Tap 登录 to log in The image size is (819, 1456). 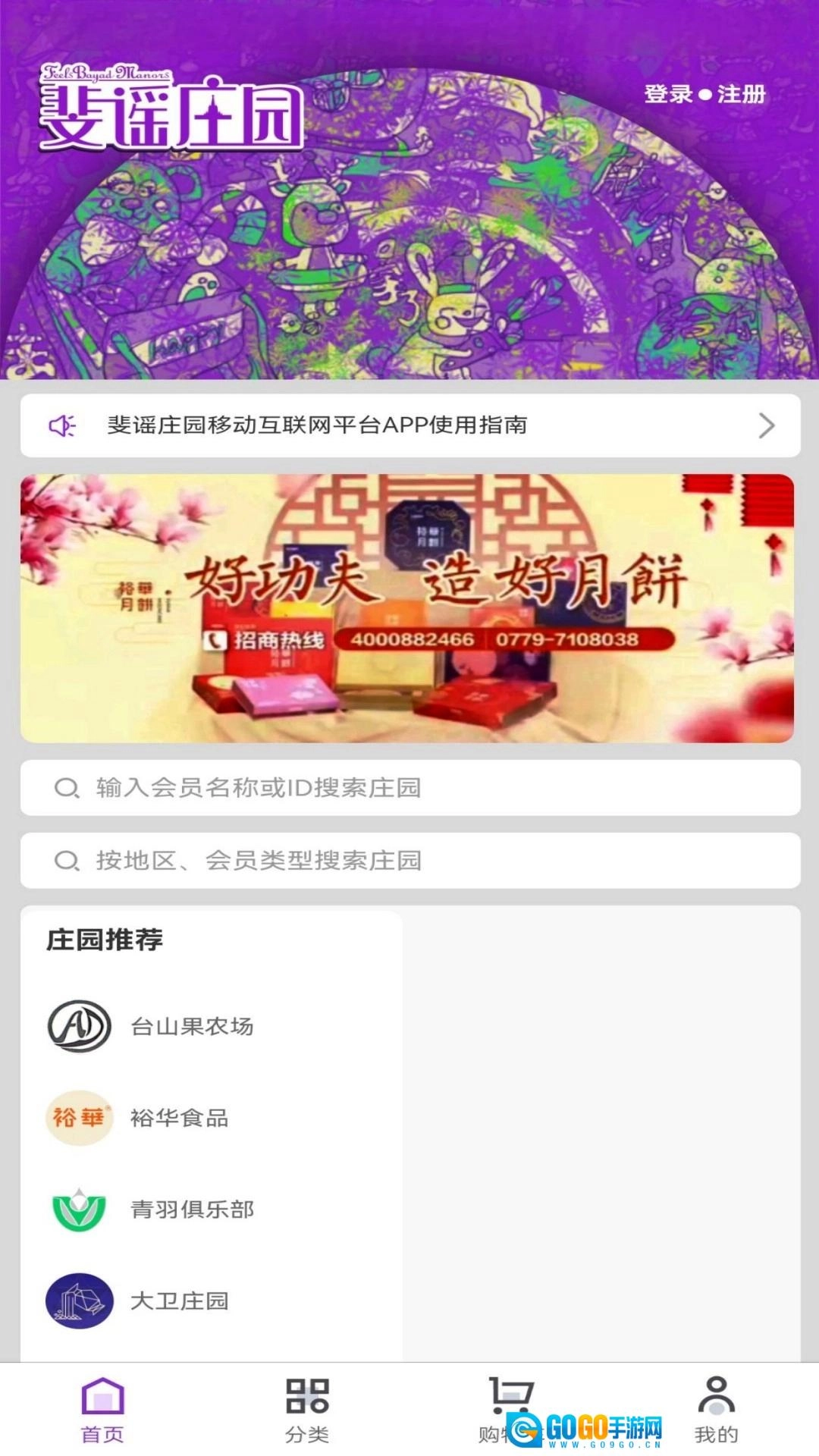pyautogui.click(x=668, y=94)
